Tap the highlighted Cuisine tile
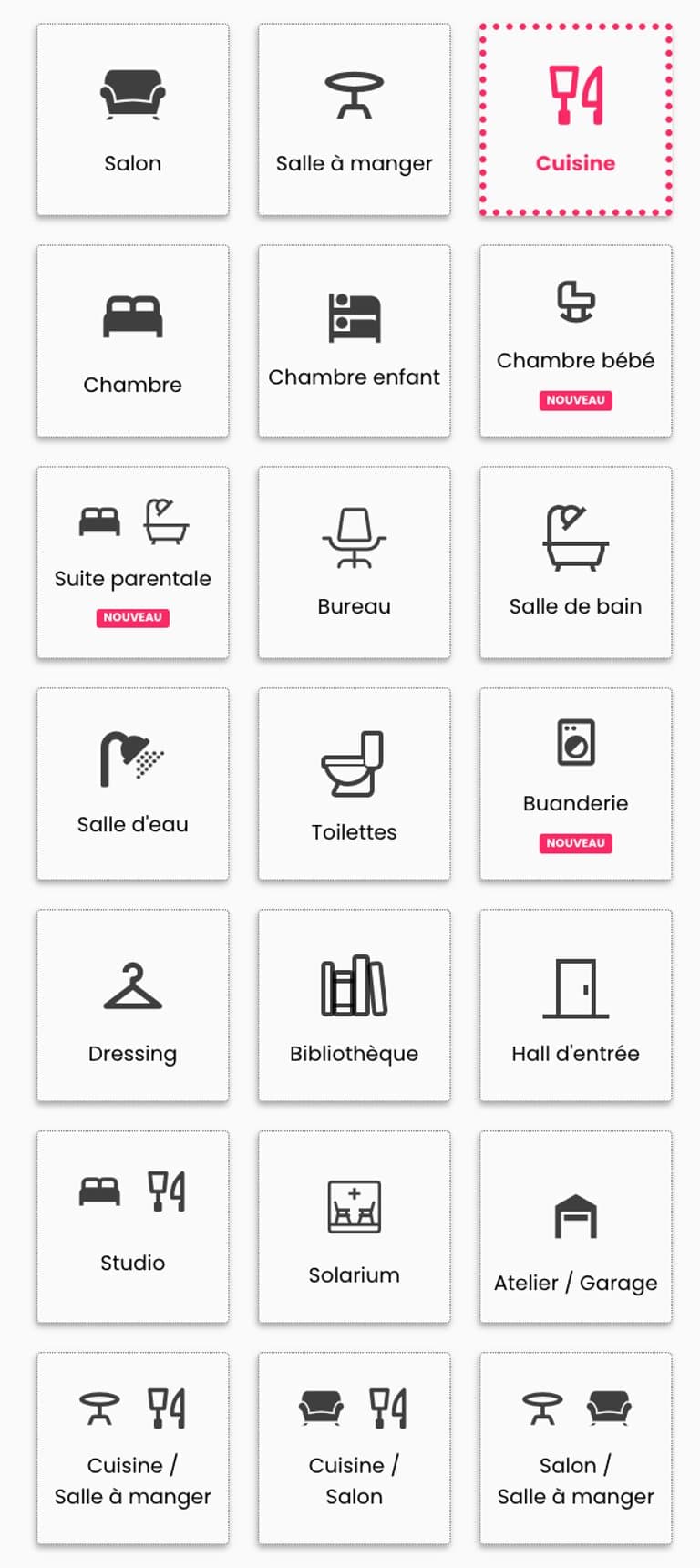The width and height of the screenshot is (700, 1568). (575, 120)
